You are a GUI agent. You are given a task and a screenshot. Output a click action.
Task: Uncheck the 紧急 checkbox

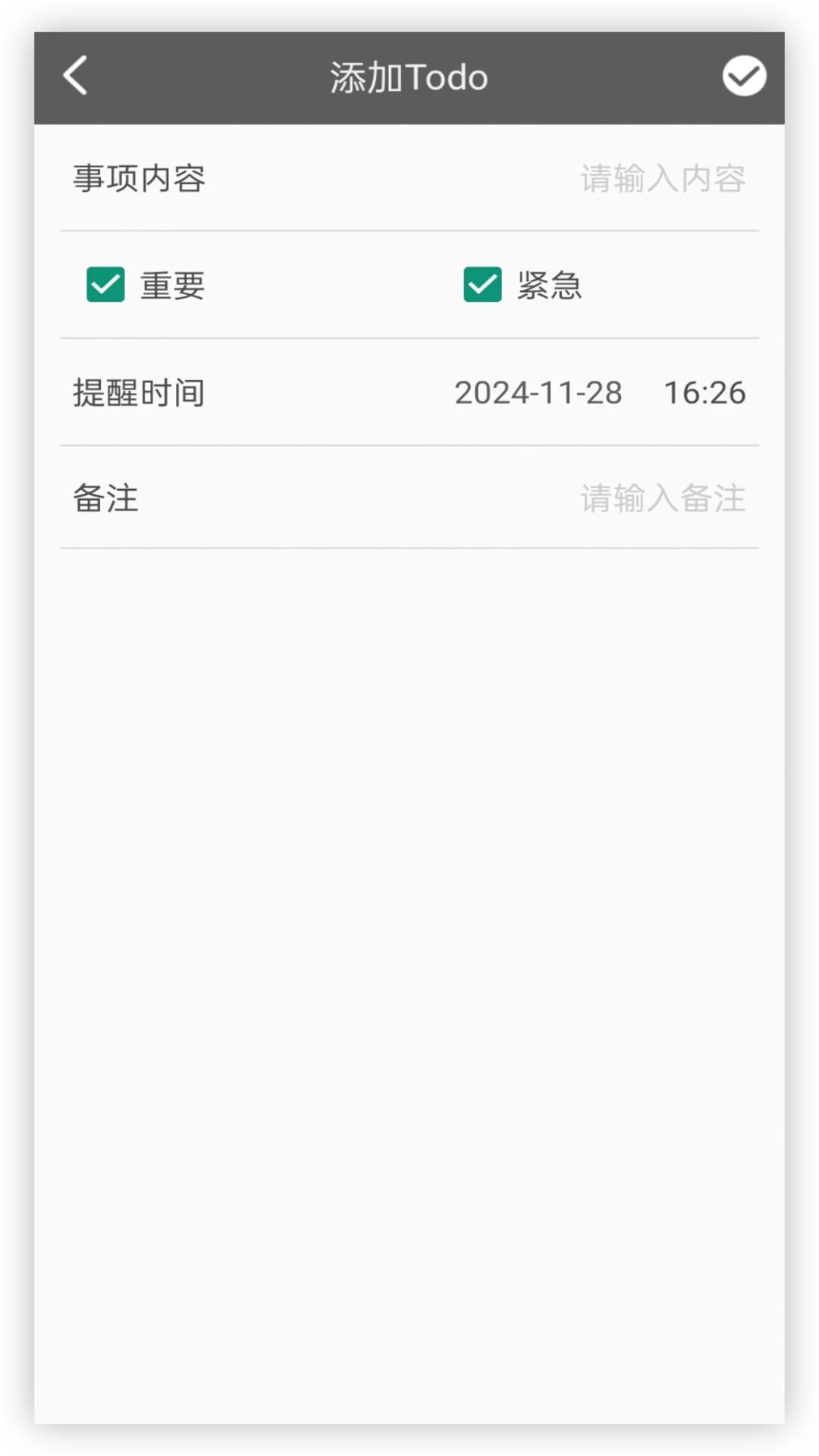pyautogui.click(x=482, y=284)
